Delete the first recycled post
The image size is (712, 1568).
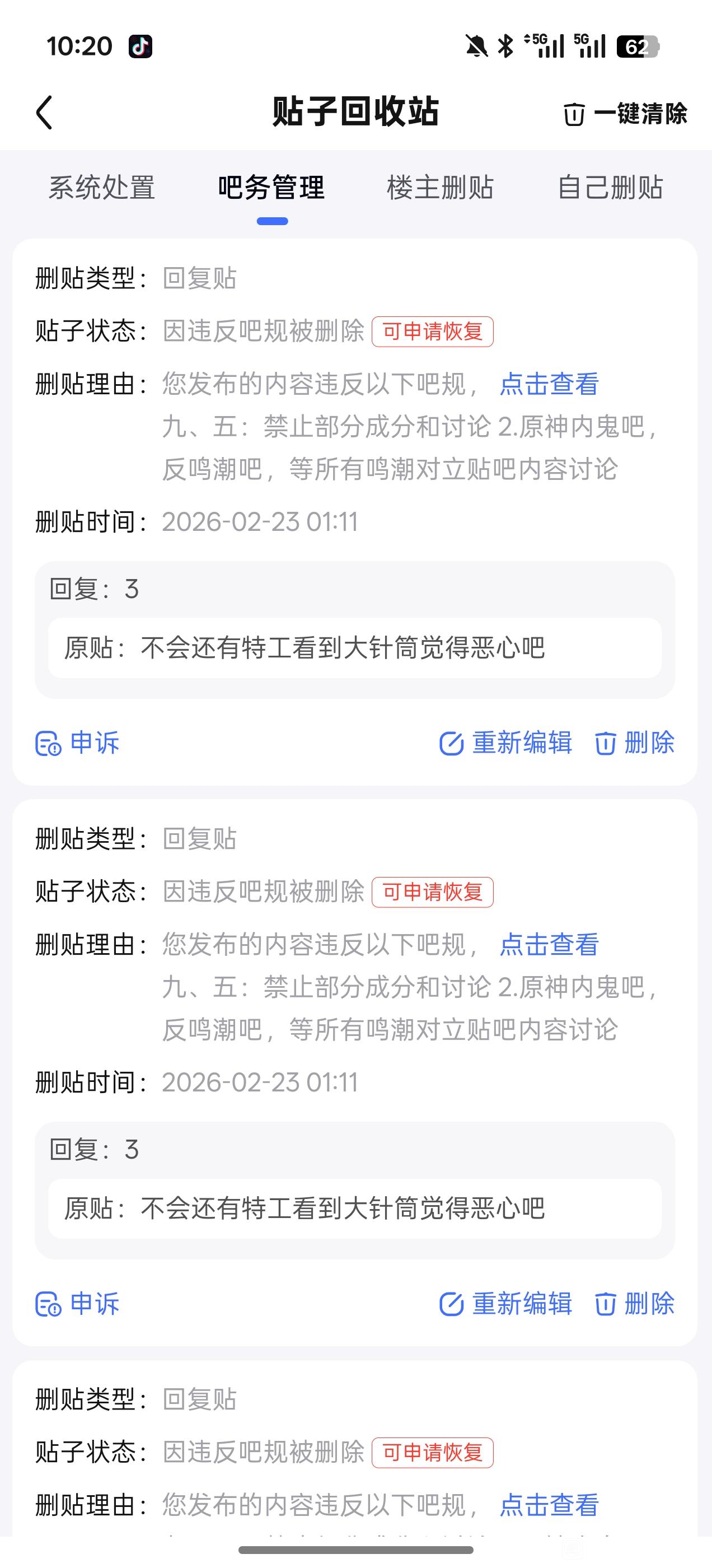pyautogui.click(x=635, y=743)
